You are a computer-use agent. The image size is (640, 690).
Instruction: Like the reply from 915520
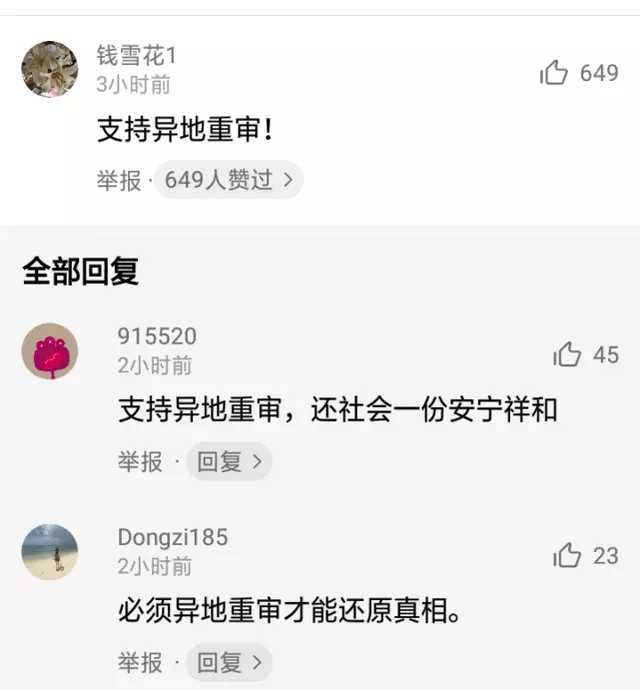tap(567, 355)
